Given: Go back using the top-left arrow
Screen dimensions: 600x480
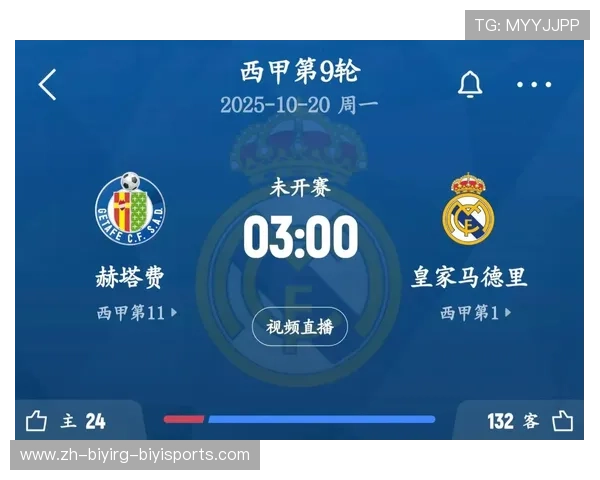Looking at the screenshot, I should click(x=47, y=85).
